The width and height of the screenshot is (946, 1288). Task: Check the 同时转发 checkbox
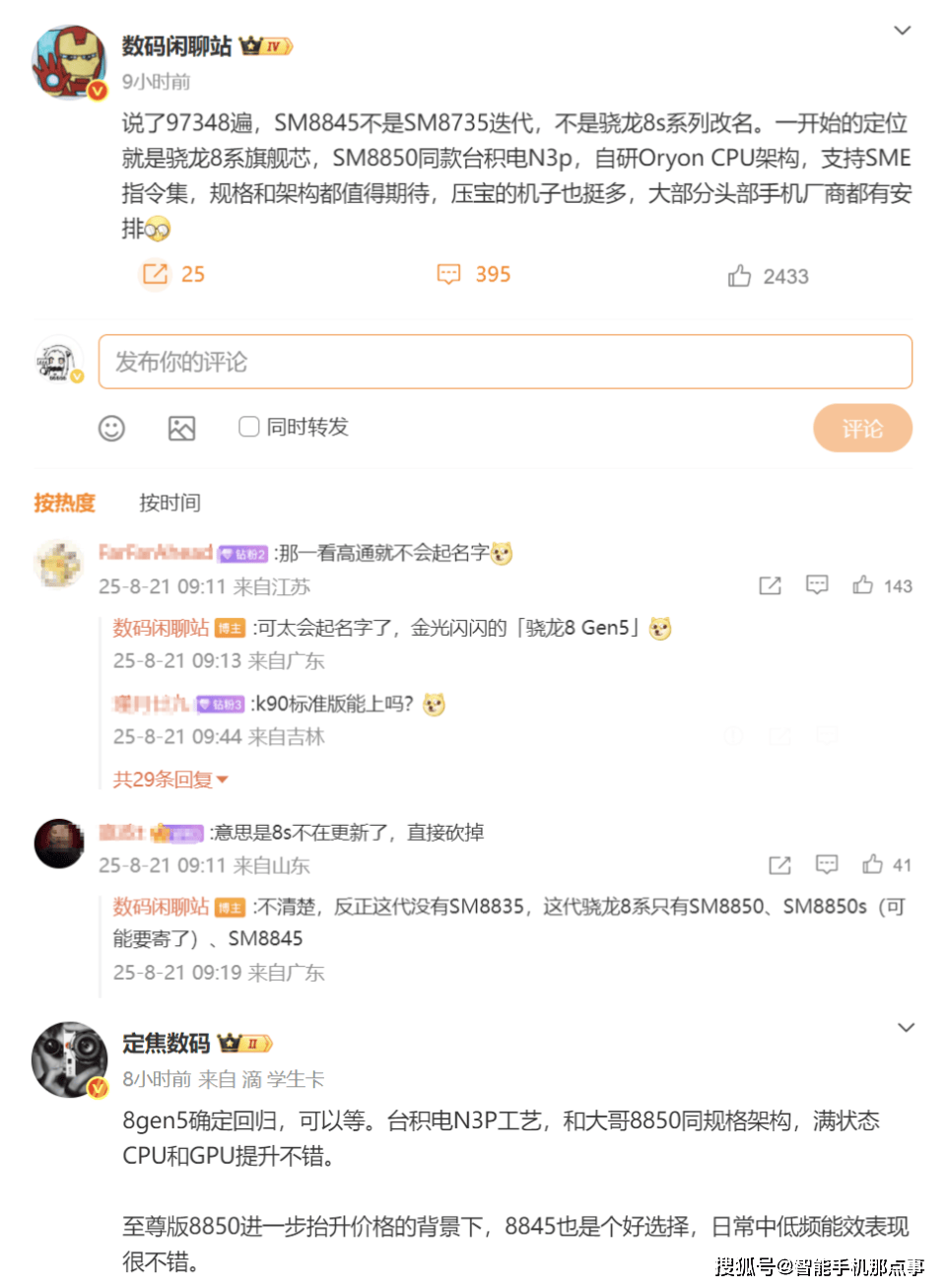249,427
